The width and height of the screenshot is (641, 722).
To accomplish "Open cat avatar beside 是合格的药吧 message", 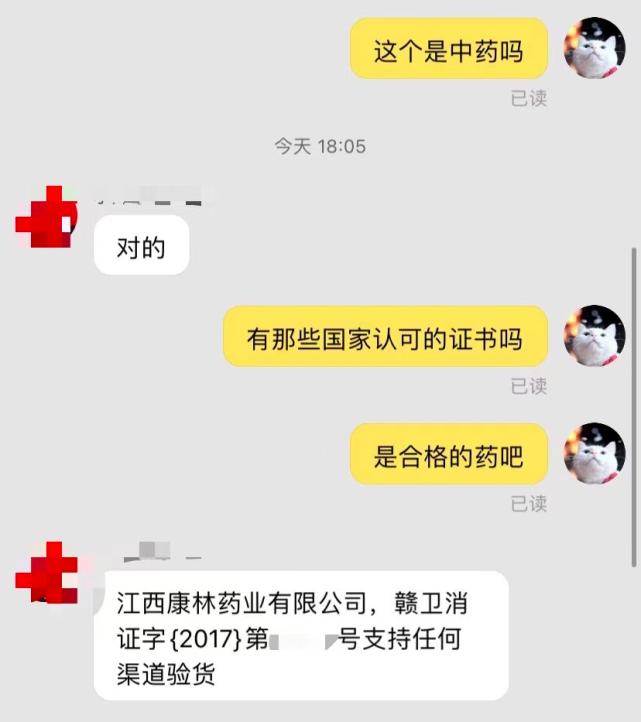I will pyautogui.click(x=594, y=454).
